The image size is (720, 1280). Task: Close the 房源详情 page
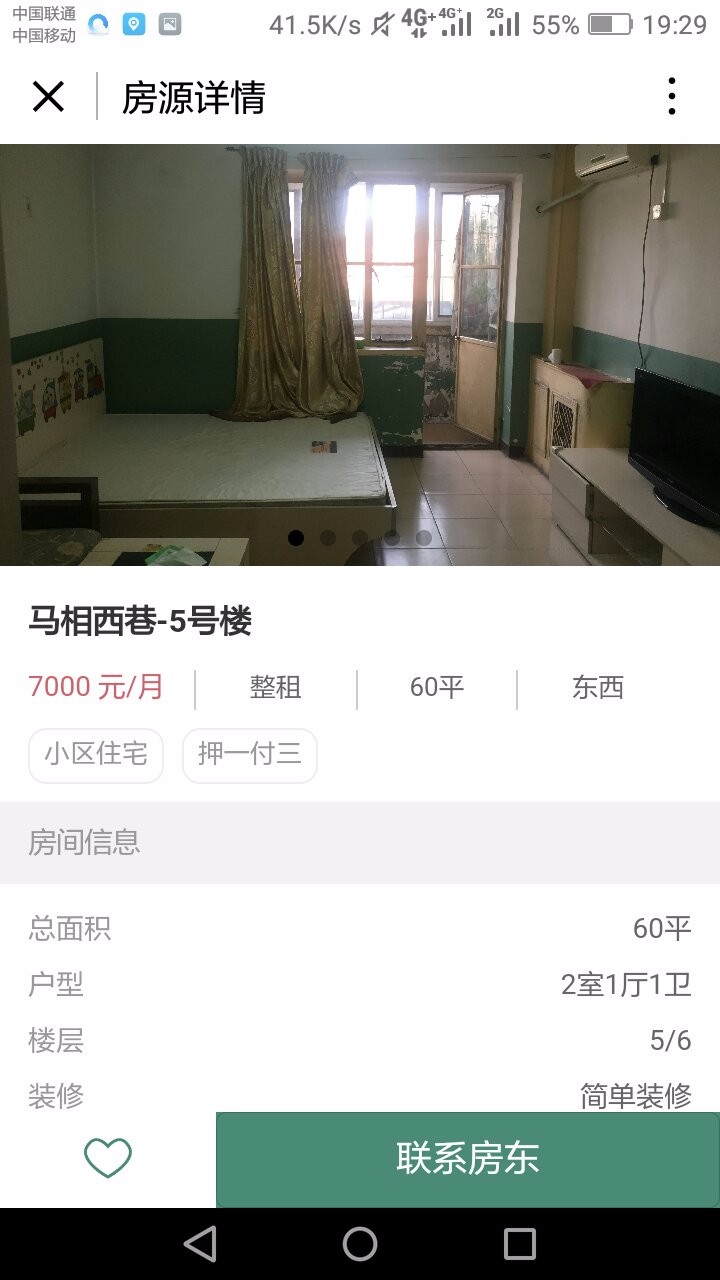pos(48,97)
